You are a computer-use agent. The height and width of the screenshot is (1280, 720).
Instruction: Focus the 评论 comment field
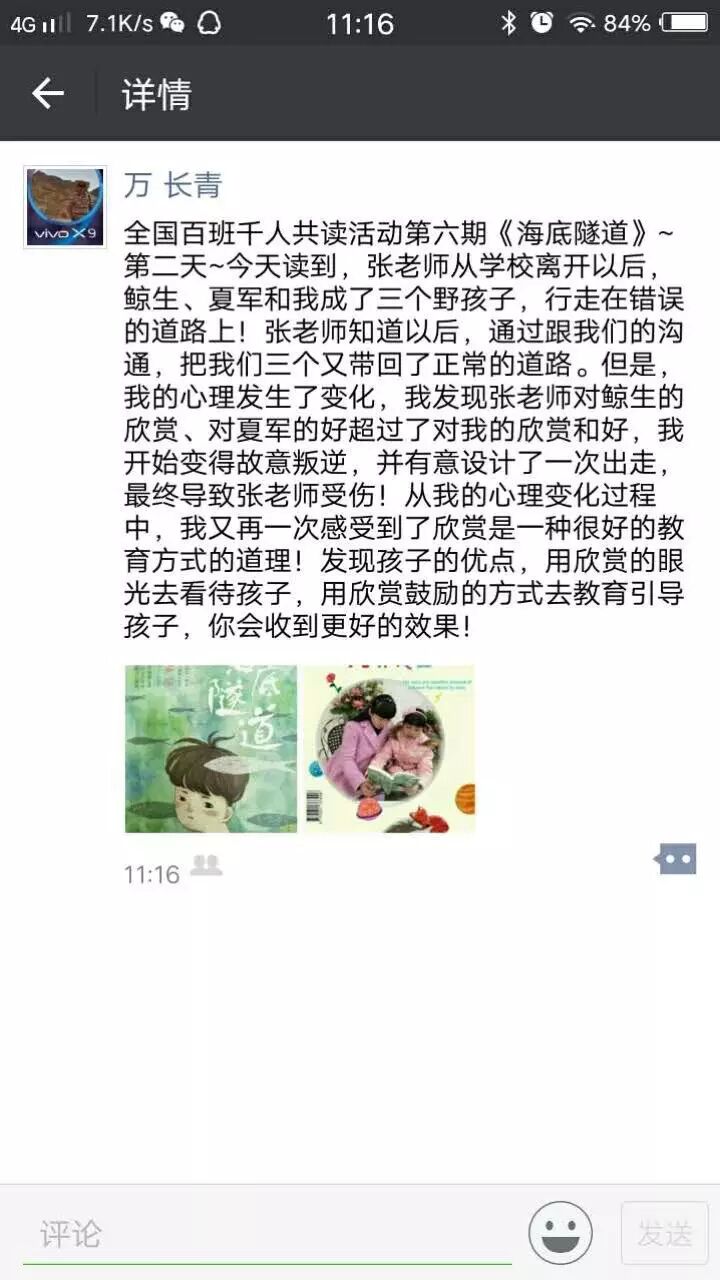click(x=266, y=1234)
